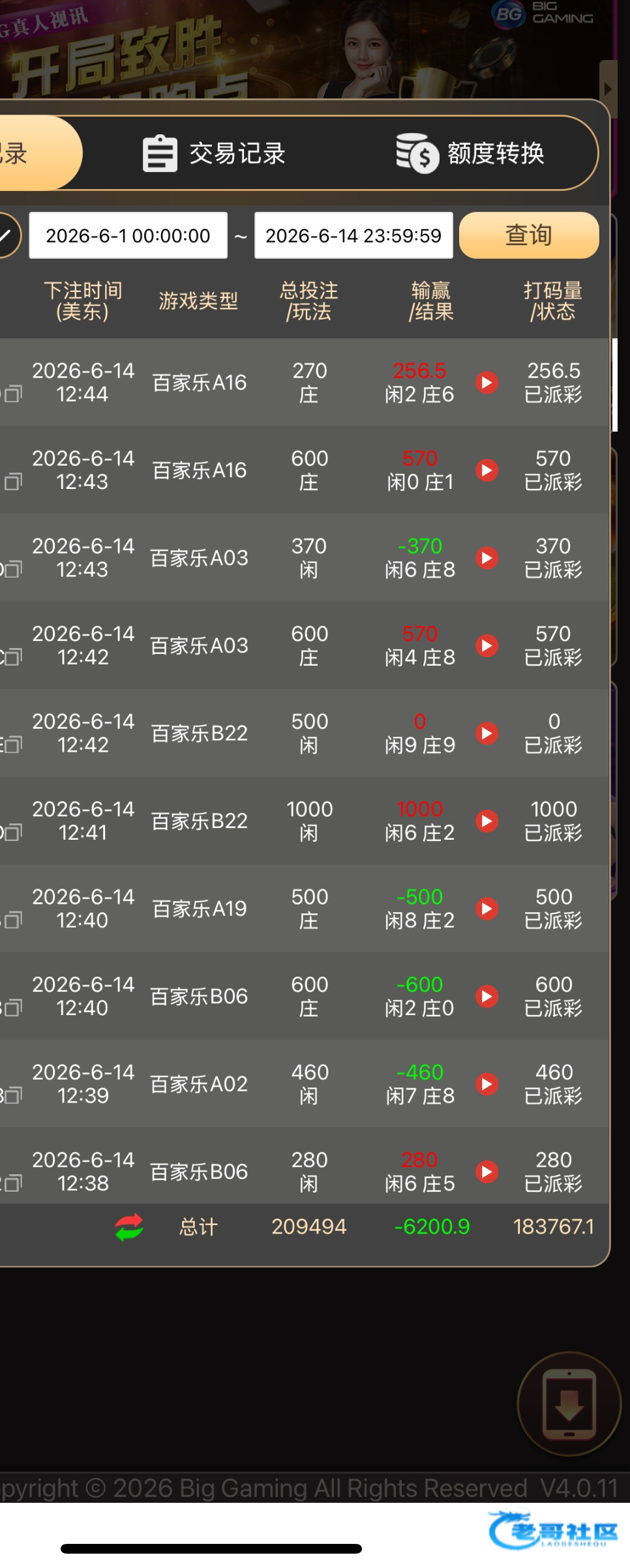Tap the 查询 button
630x1568 pixels.
pos(529,235)
